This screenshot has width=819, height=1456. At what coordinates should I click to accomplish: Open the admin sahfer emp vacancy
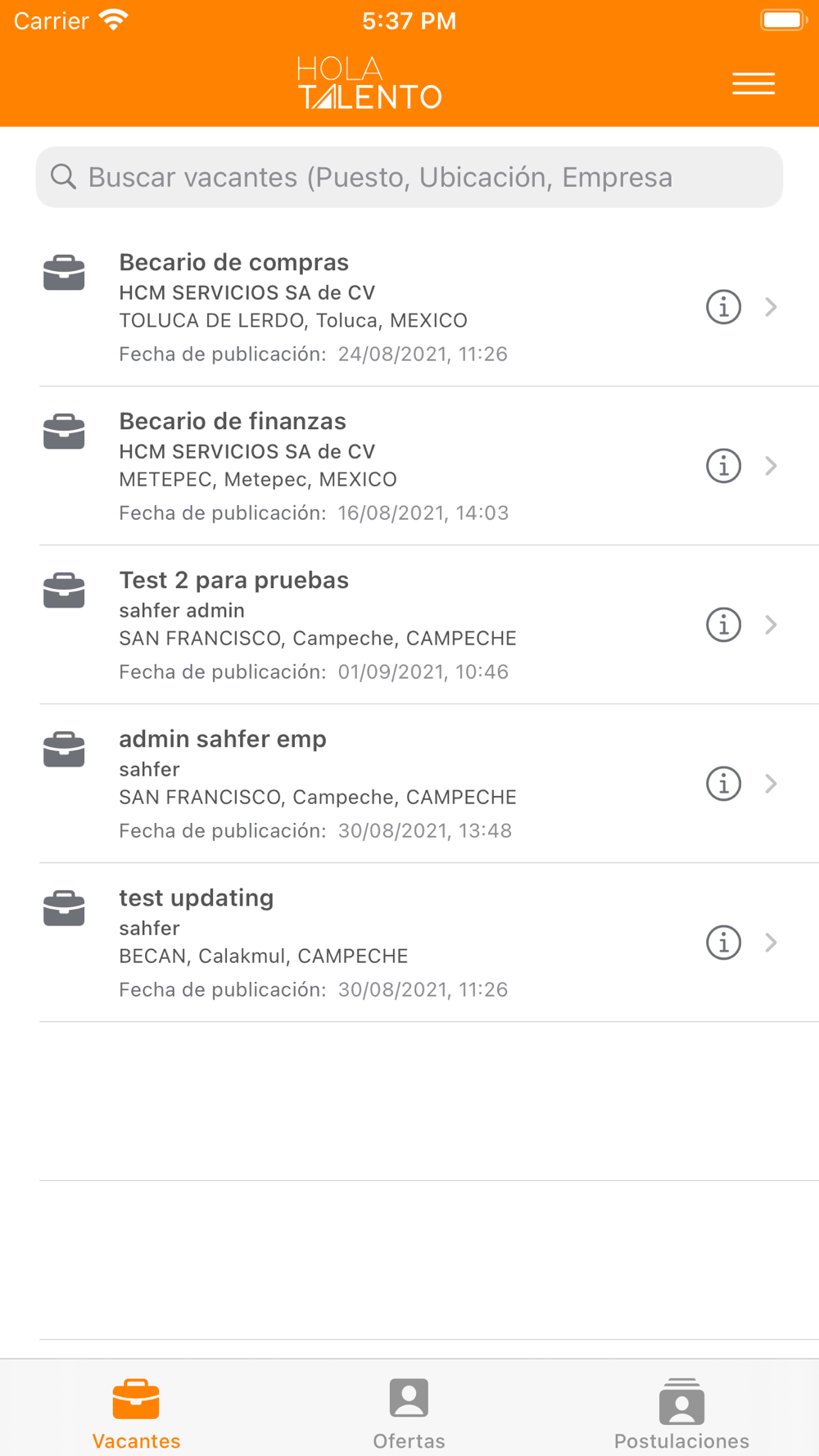(x=369, y=783)
